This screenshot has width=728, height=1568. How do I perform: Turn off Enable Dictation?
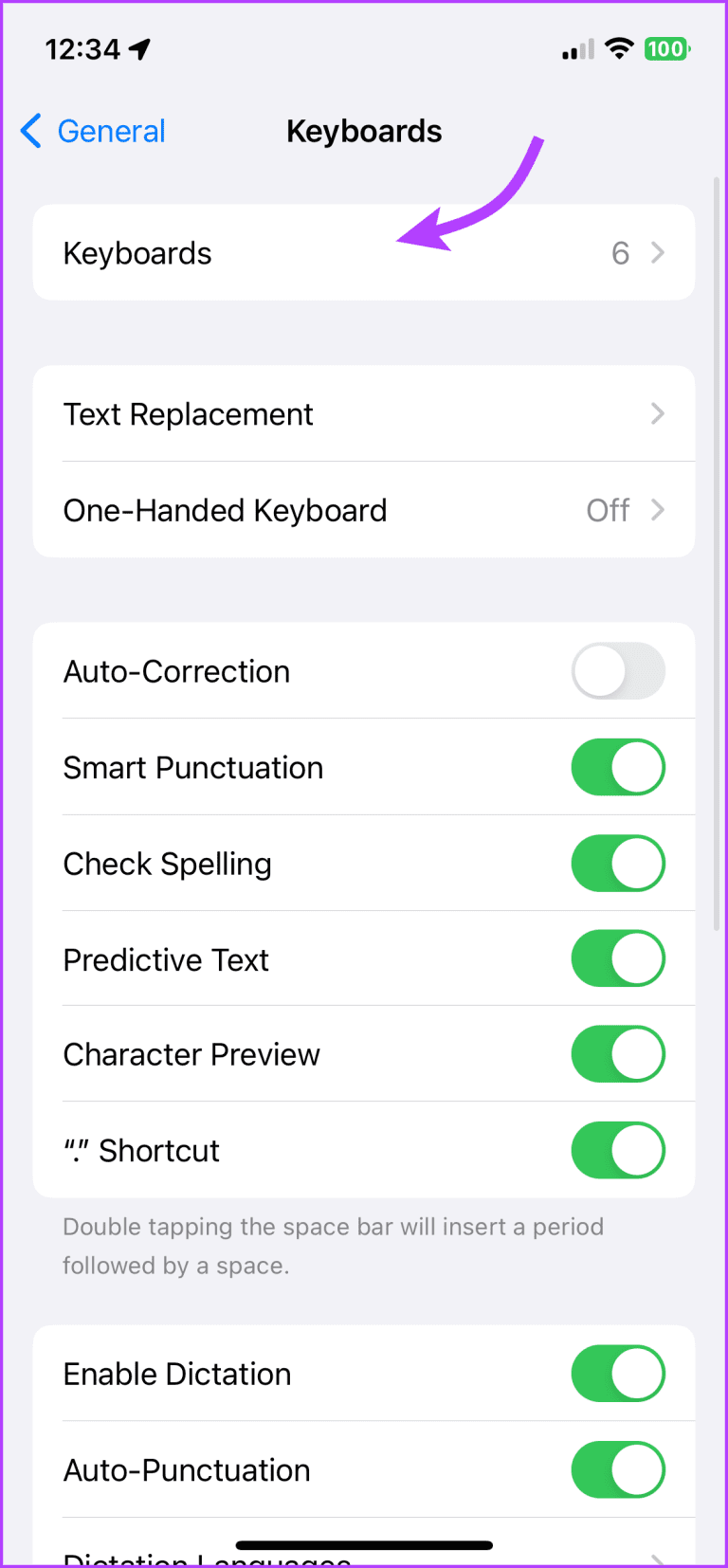618,1374
